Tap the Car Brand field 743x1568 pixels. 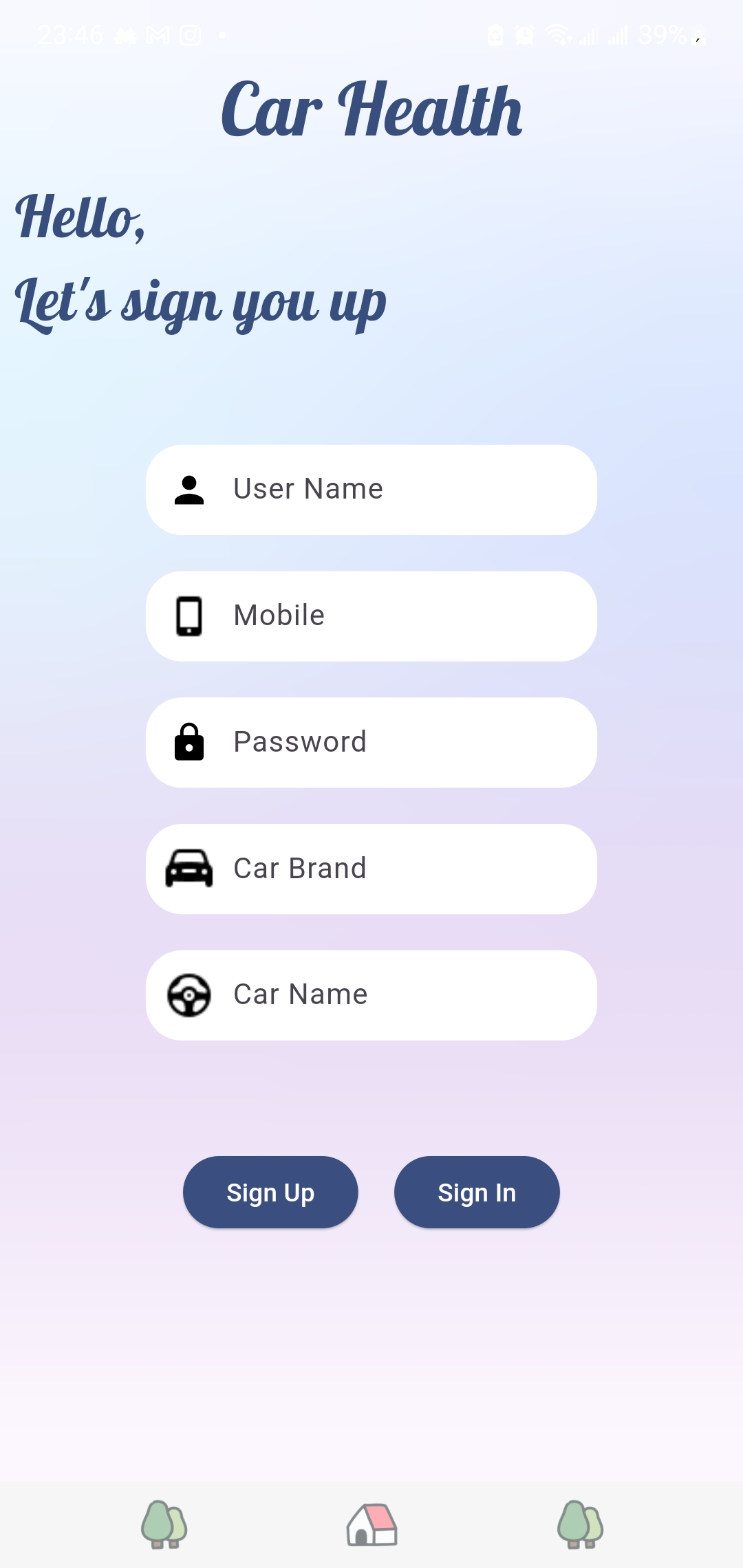[371, 869]
